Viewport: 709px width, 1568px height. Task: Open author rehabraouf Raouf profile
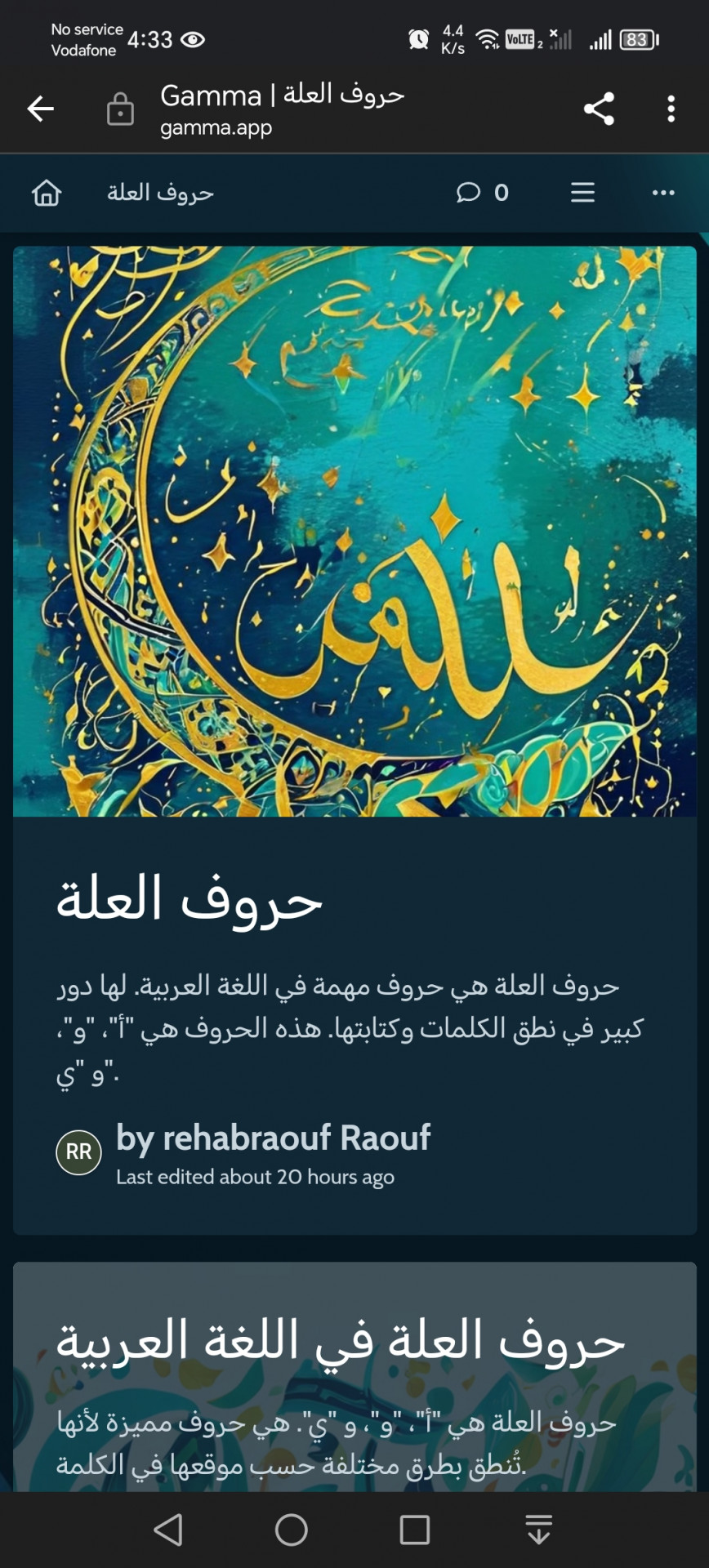point(273,1138)
